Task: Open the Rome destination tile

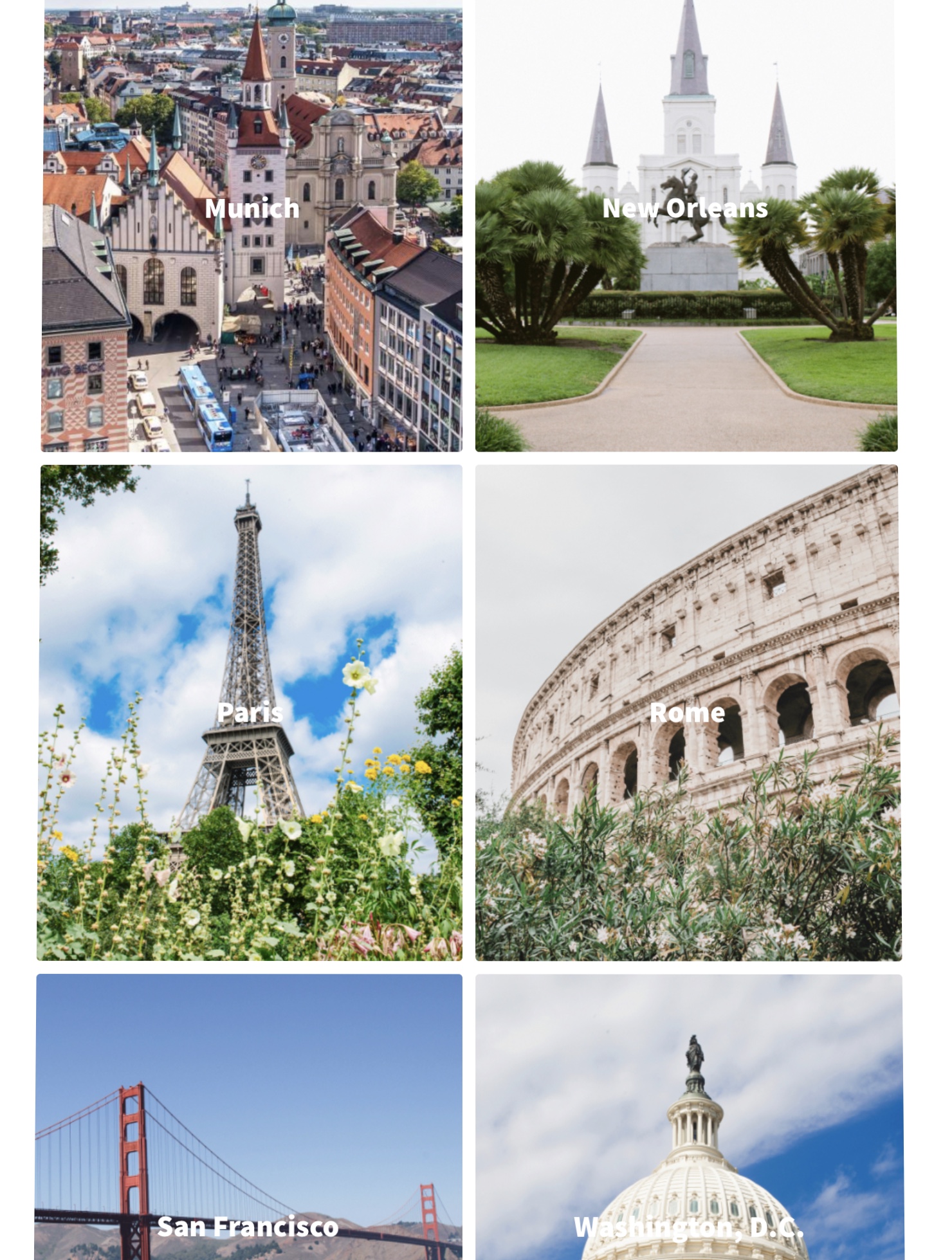Action: click(x=688, y=712)
